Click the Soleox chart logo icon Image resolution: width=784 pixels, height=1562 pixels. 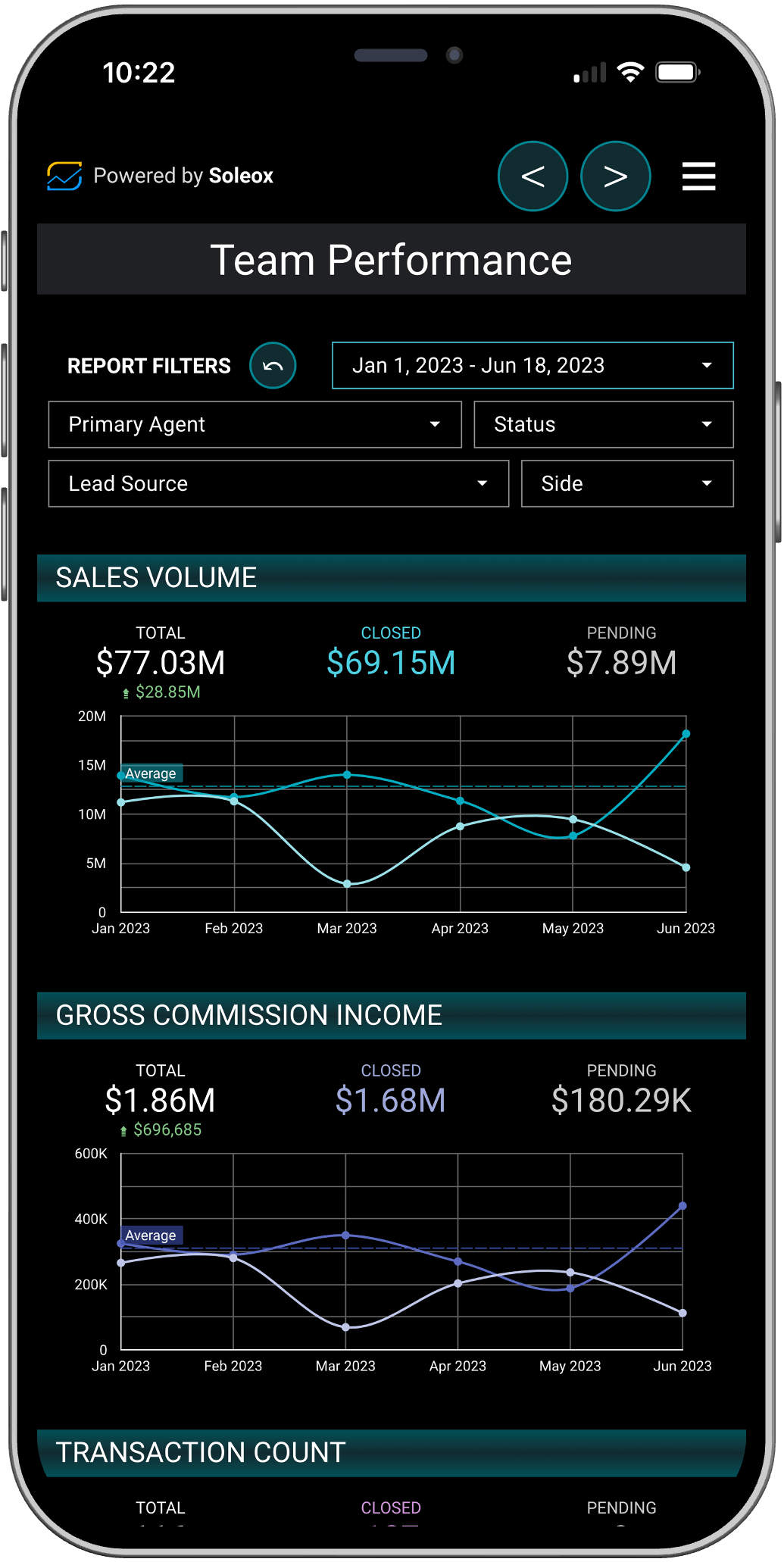[64, 176]
